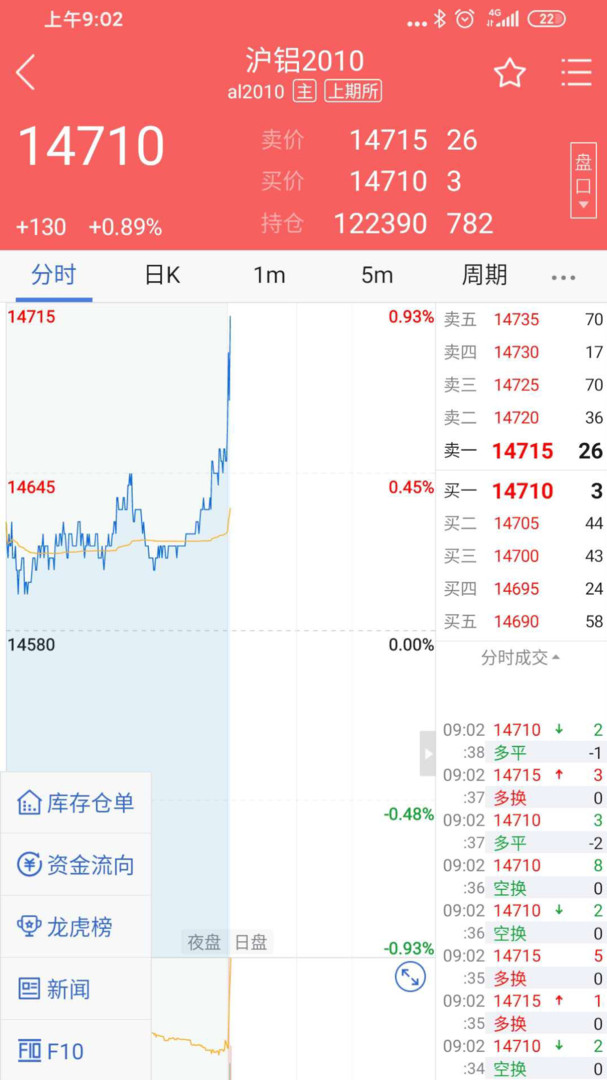The image size is (607, 1080).
Task: Toggle the 分时成交 list header
Action: click(x=520, y=658)
